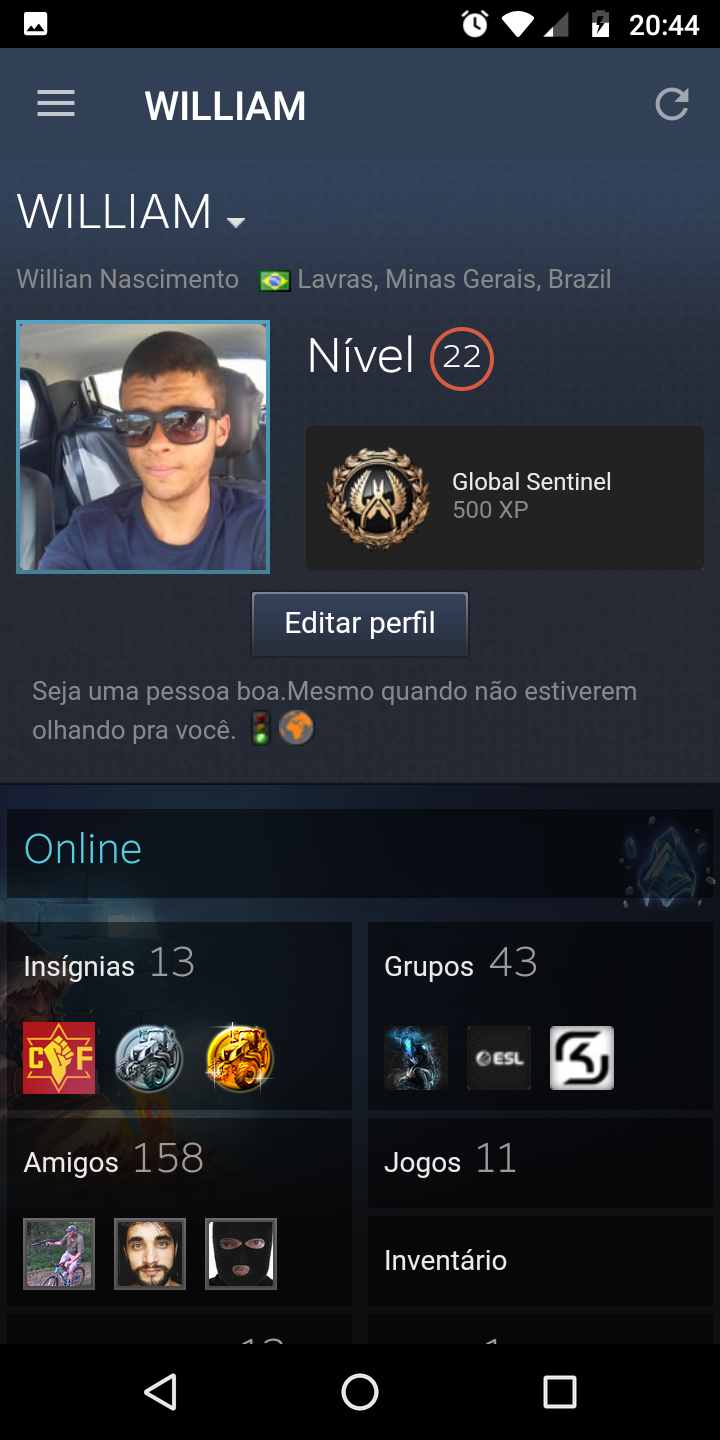The height and width of the screenshot is (1440, 720).
Task: Open the SK Gaming group icon
Action: (x=581, y=1058)
